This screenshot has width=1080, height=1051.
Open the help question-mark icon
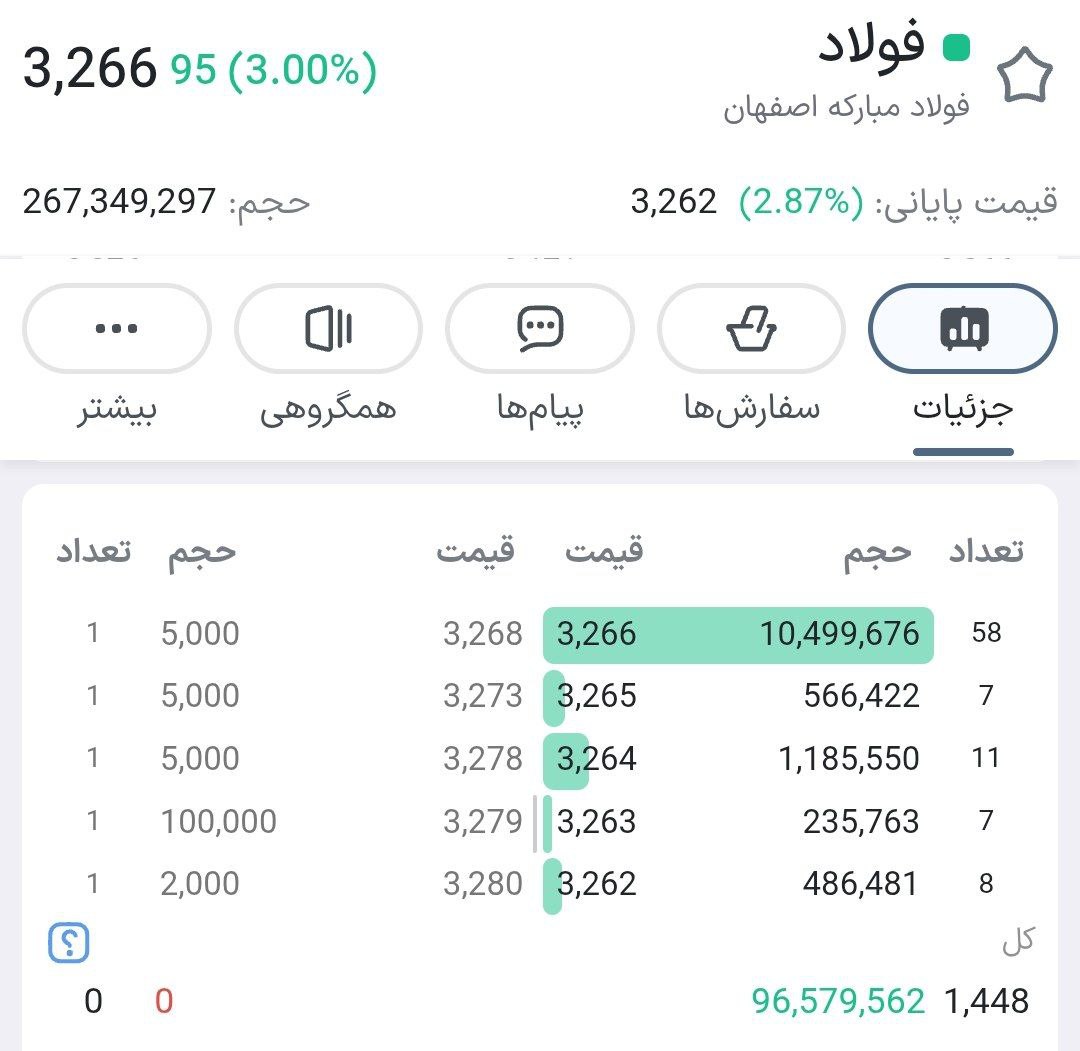click(x=69, y=942)
